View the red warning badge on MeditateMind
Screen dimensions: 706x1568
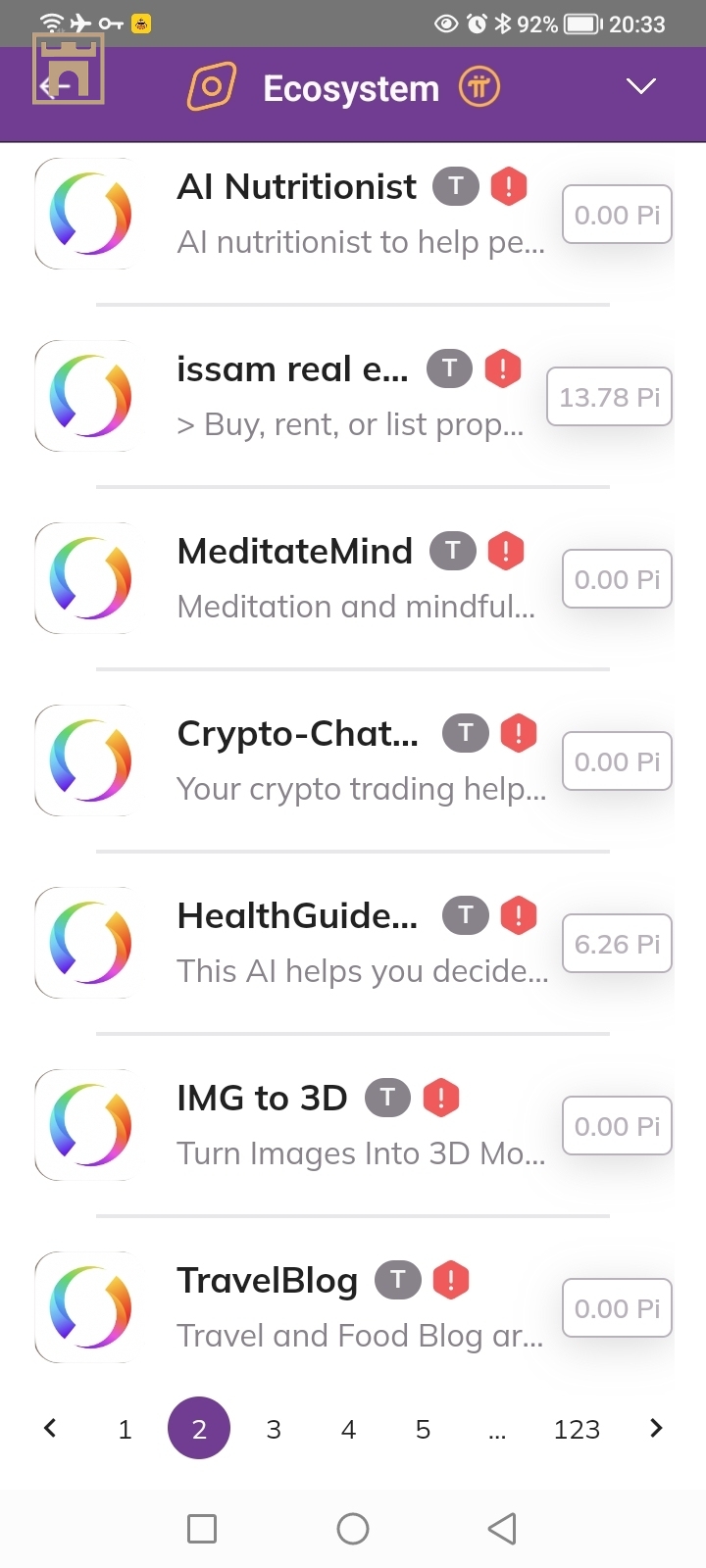506,551
